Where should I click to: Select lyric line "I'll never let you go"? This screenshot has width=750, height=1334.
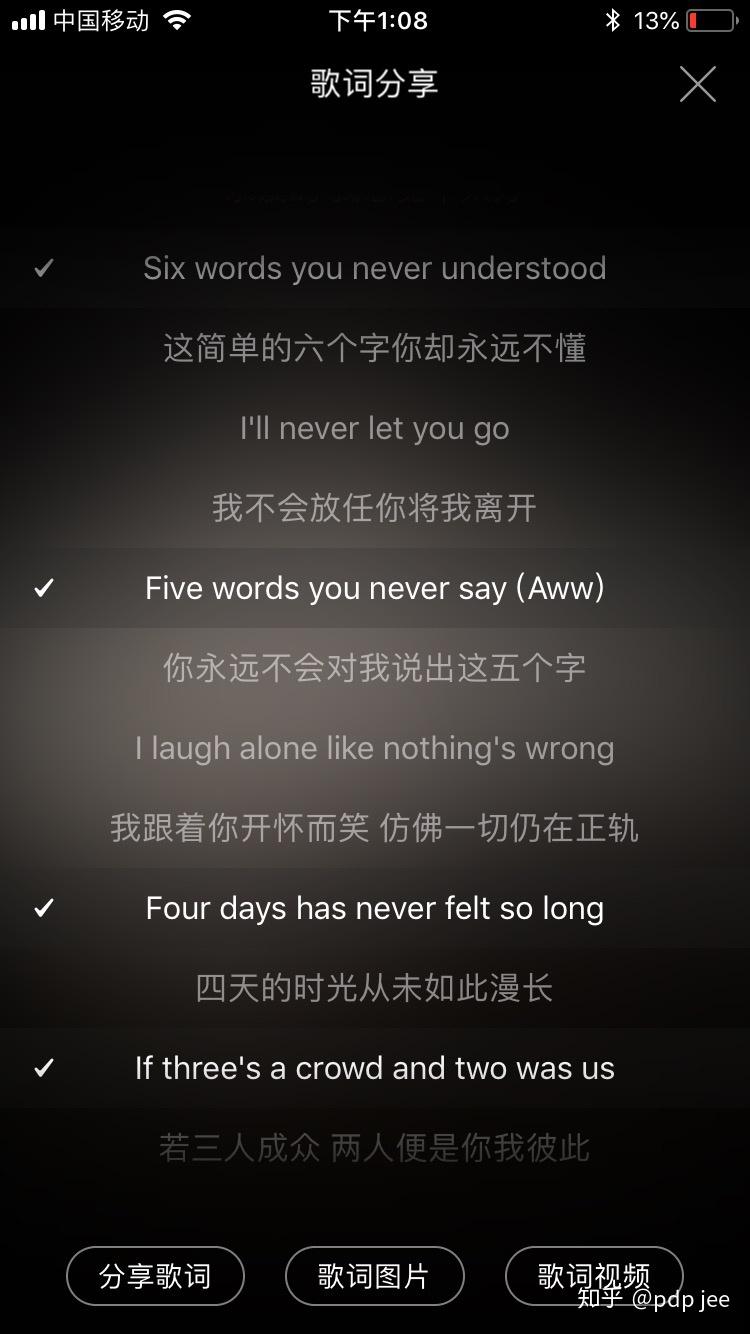click(x=374, y=428)
